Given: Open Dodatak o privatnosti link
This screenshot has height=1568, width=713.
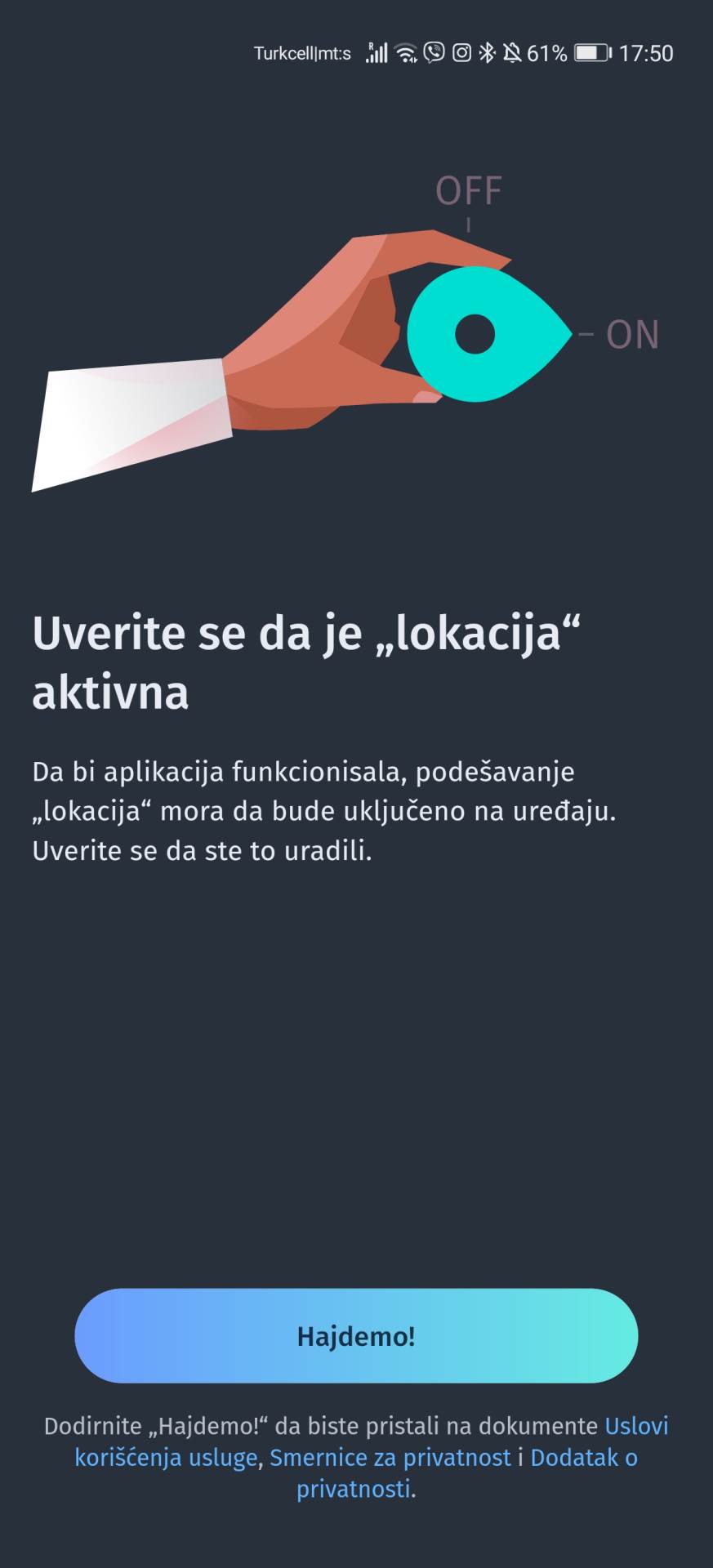Looking at the screenshot, I should [x=583, y=1458].
